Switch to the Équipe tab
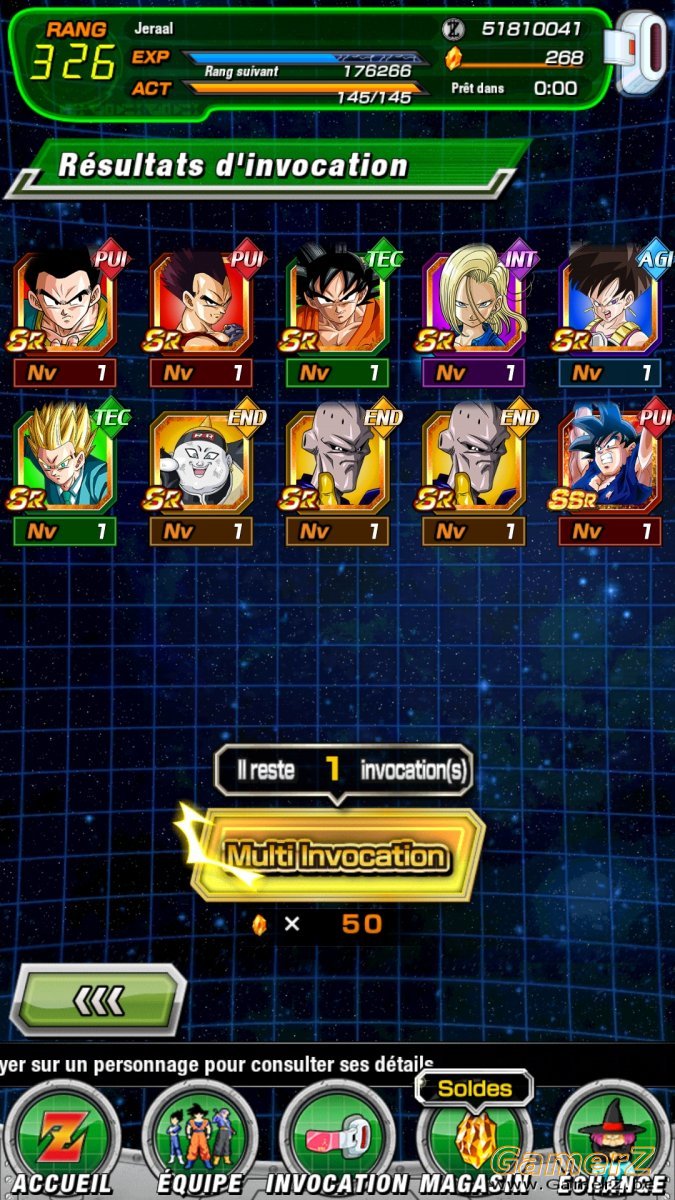The width and height of the screenshot is (675, 1200). tap(198, 1140)
